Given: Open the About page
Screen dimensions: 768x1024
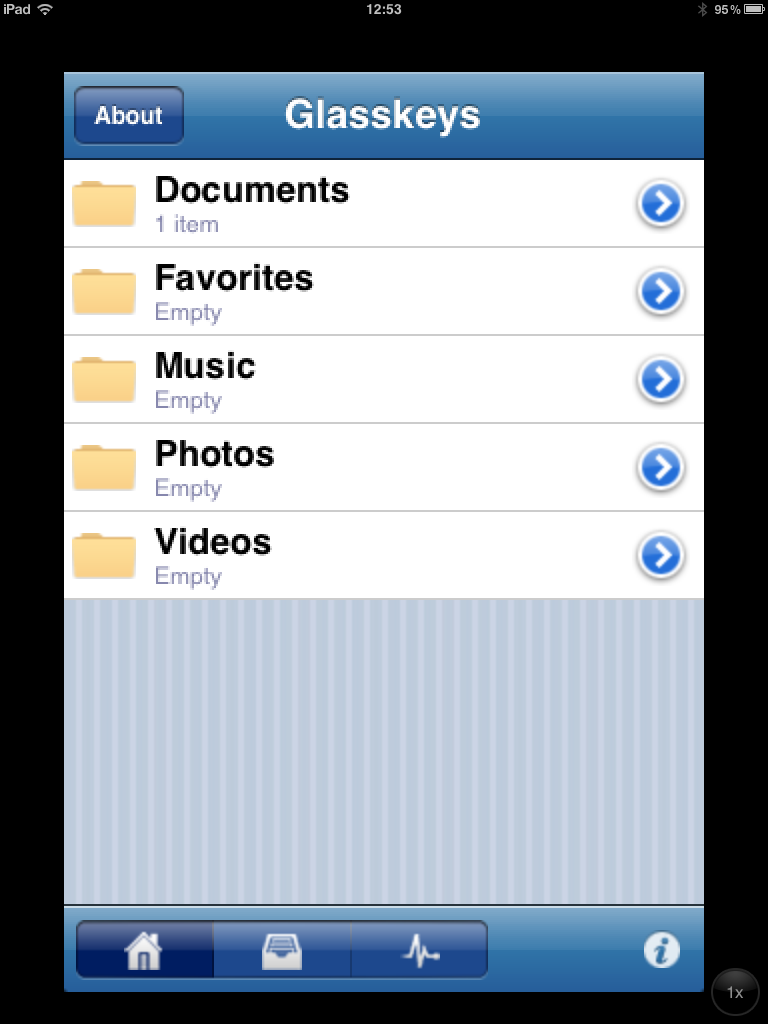Looking at the screenshot, I should point(129,116).
